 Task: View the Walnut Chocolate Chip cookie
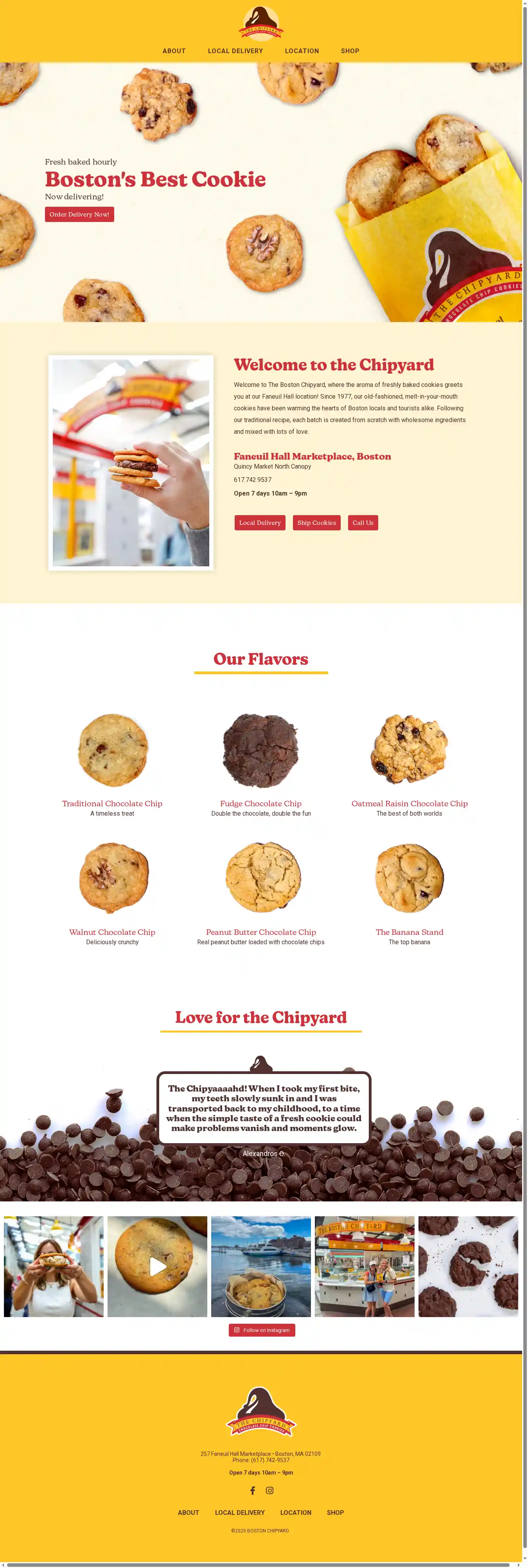coord(112,932)
